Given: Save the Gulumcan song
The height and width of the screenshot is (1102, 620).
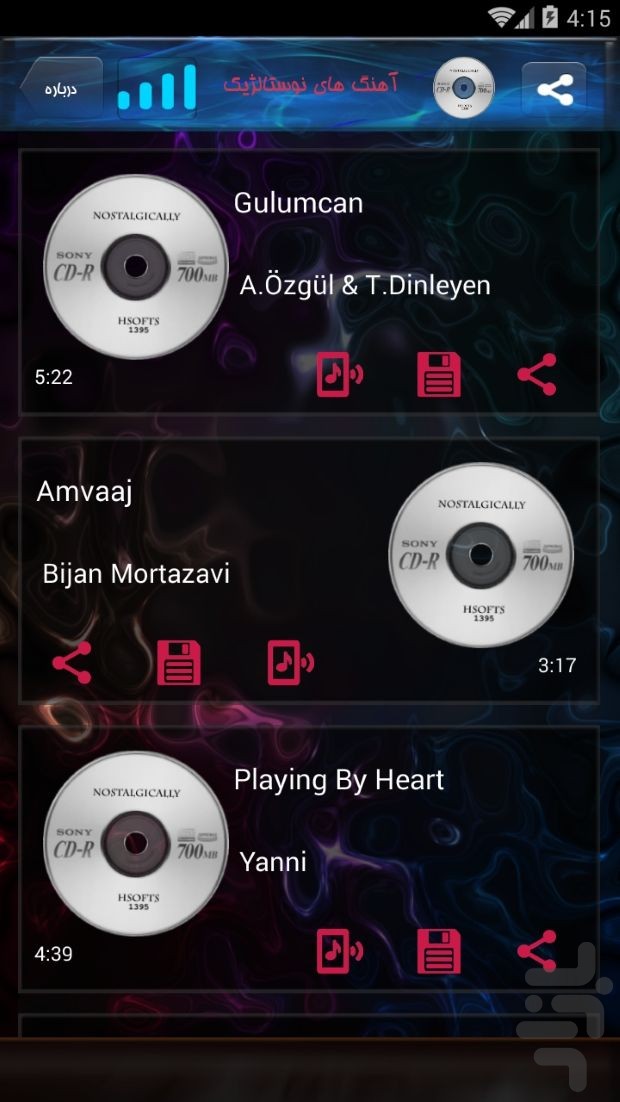Looking at the screenshot, I should (x=439, y=375).
